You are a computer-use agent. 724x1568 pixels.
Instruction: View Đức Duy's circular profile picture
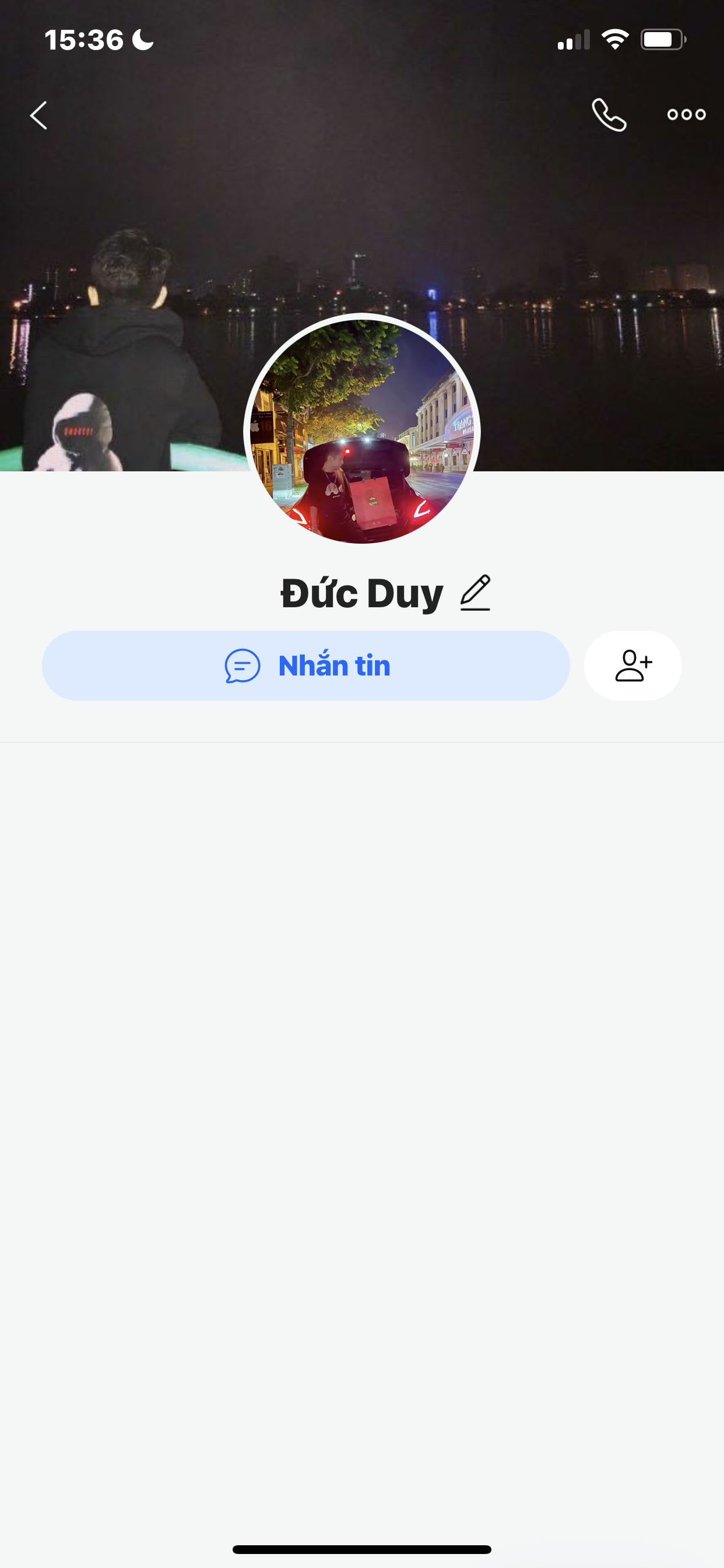tap(362, 431)
